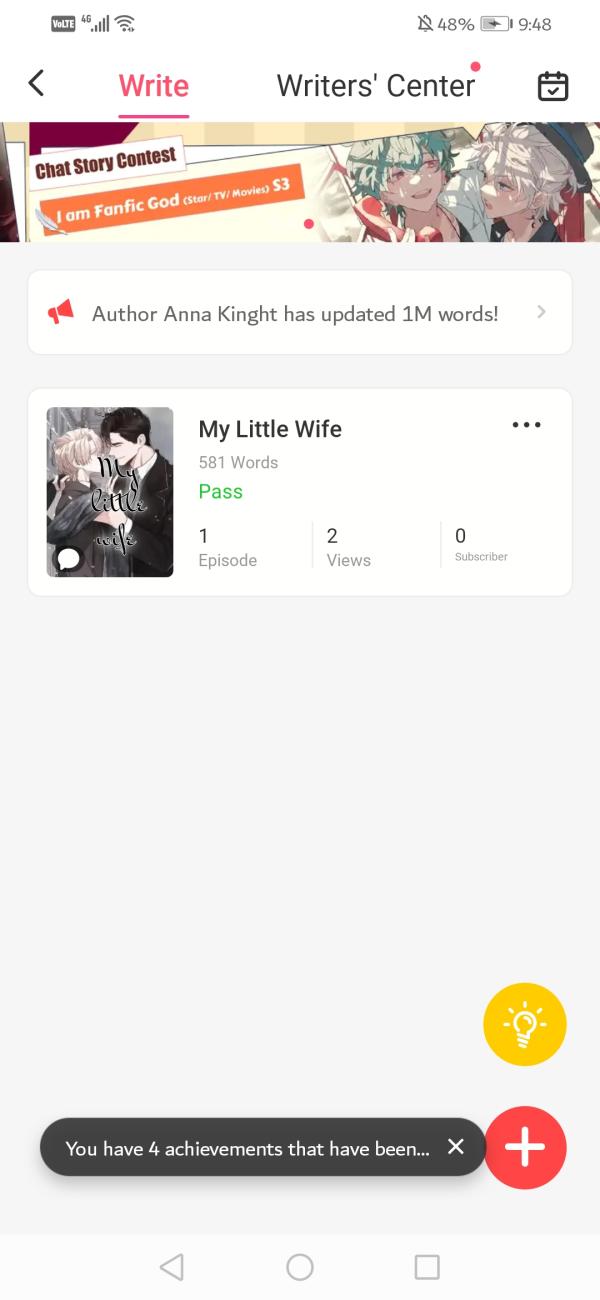Tap the yellow lightbulb tips button
600x1300 pixels.
click(x=525, y=1024)
